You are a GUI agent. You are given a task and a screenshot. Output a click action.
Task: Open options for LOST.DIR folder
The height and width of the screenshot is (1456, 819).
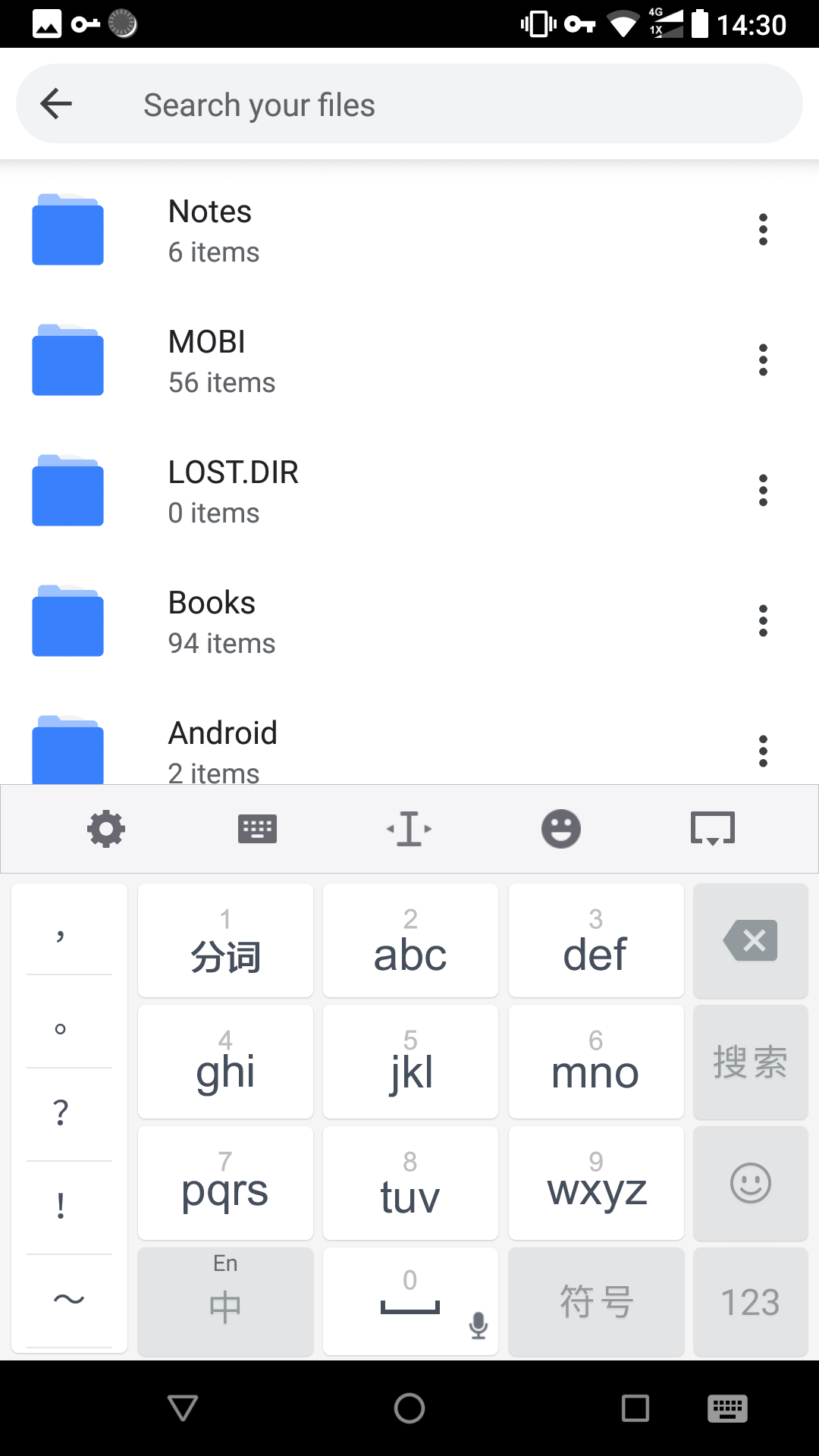(763, 491)
